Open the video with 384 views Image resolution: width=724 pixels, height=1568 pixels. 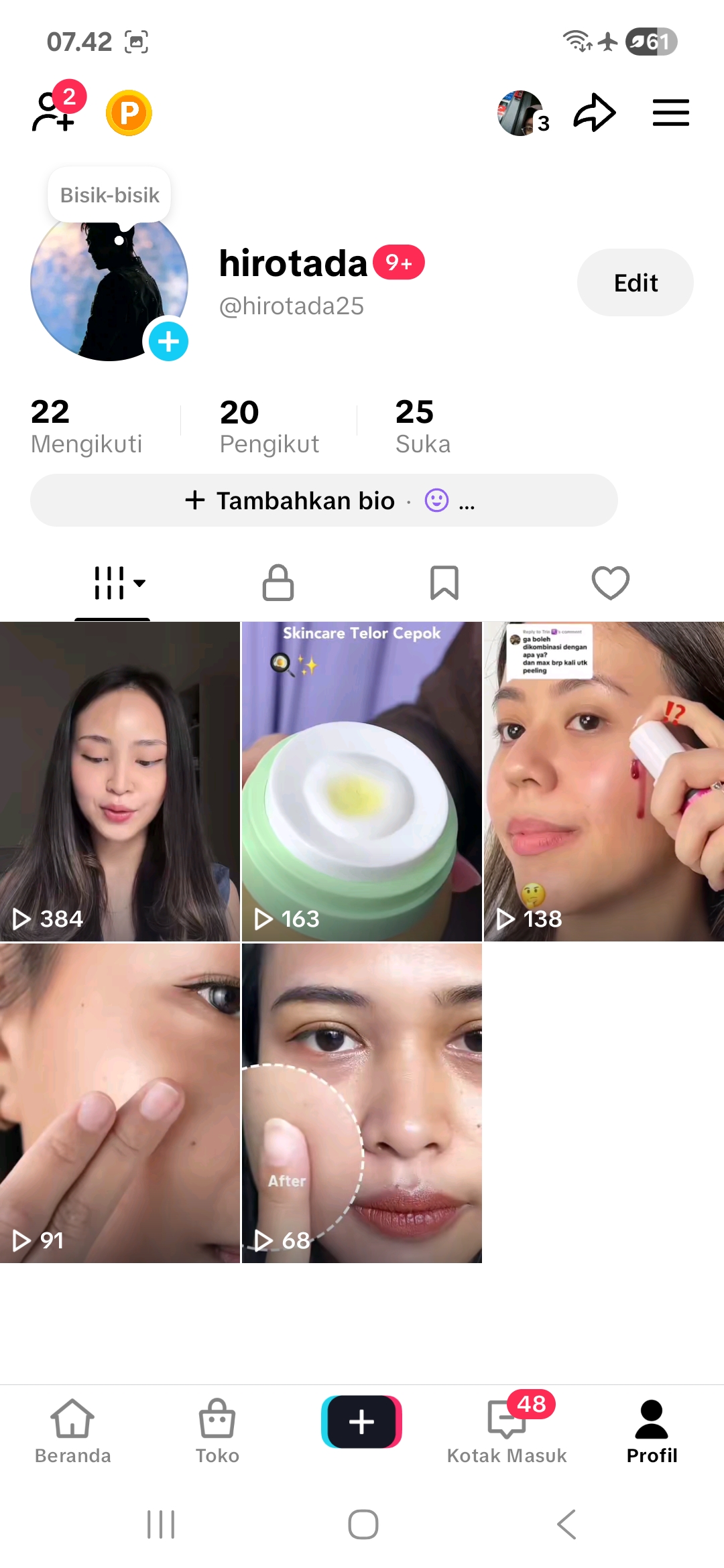(119, 781)
